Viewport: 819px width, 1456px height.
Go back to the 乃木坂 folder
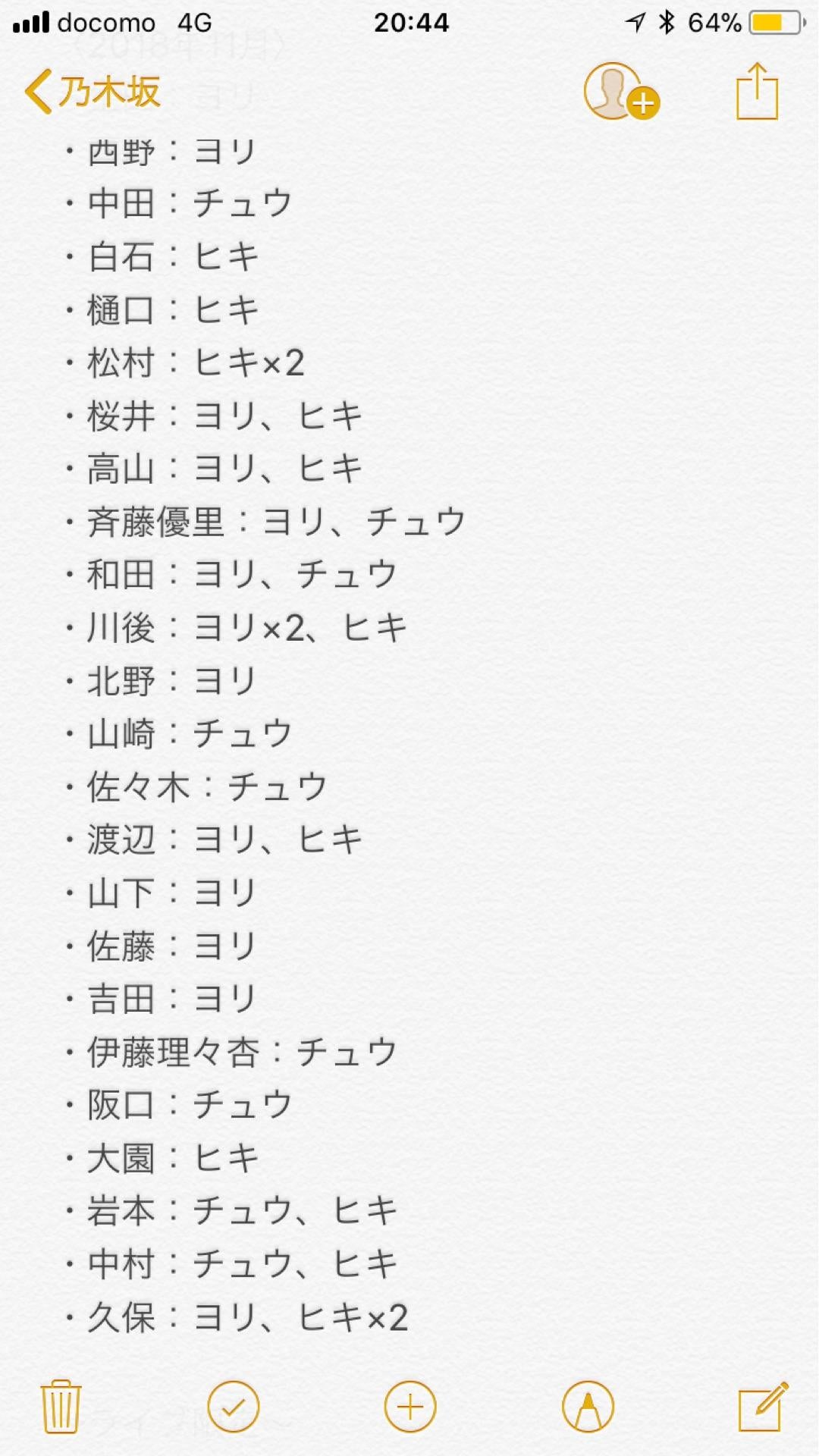coord(93,92)
